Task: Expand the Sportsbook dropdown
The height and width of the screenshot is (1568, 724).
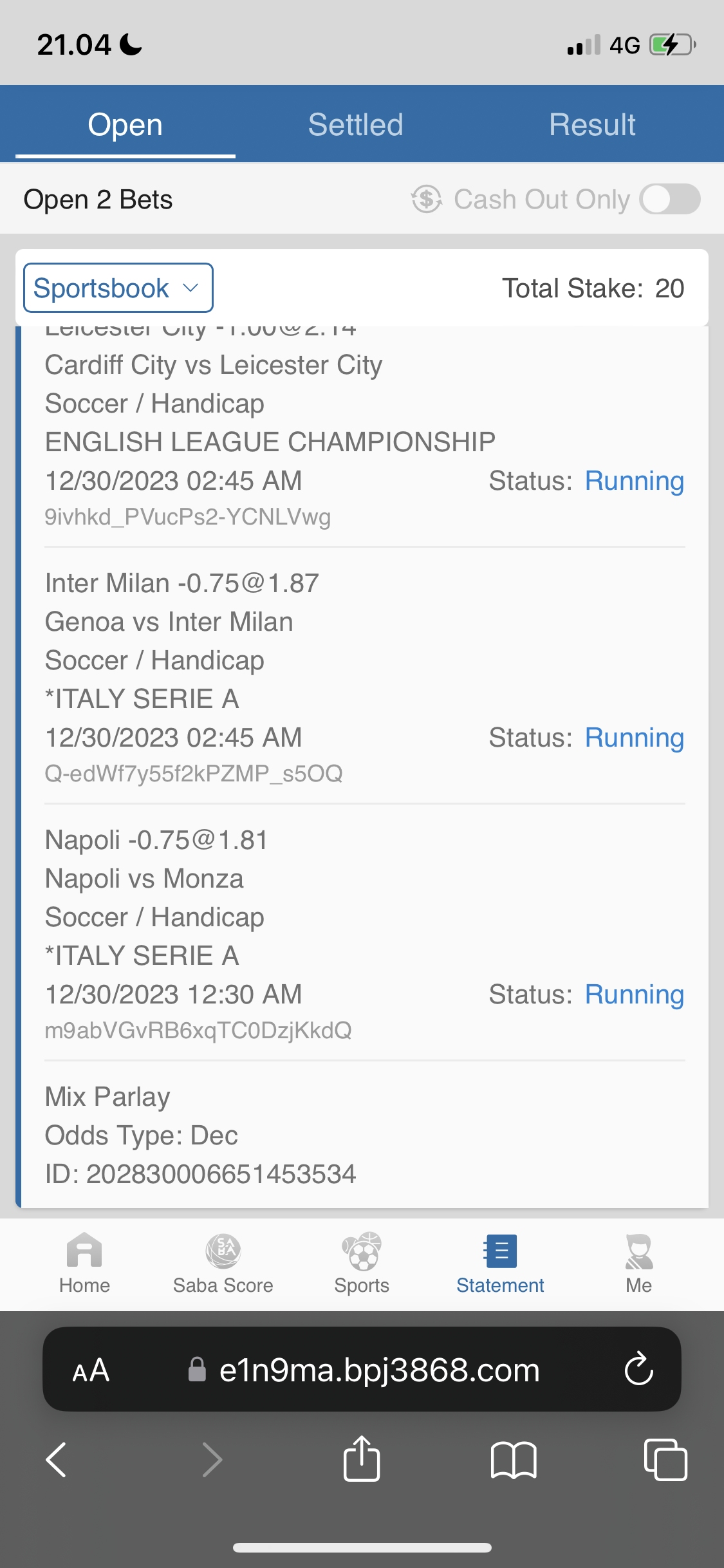Action: 118,288
